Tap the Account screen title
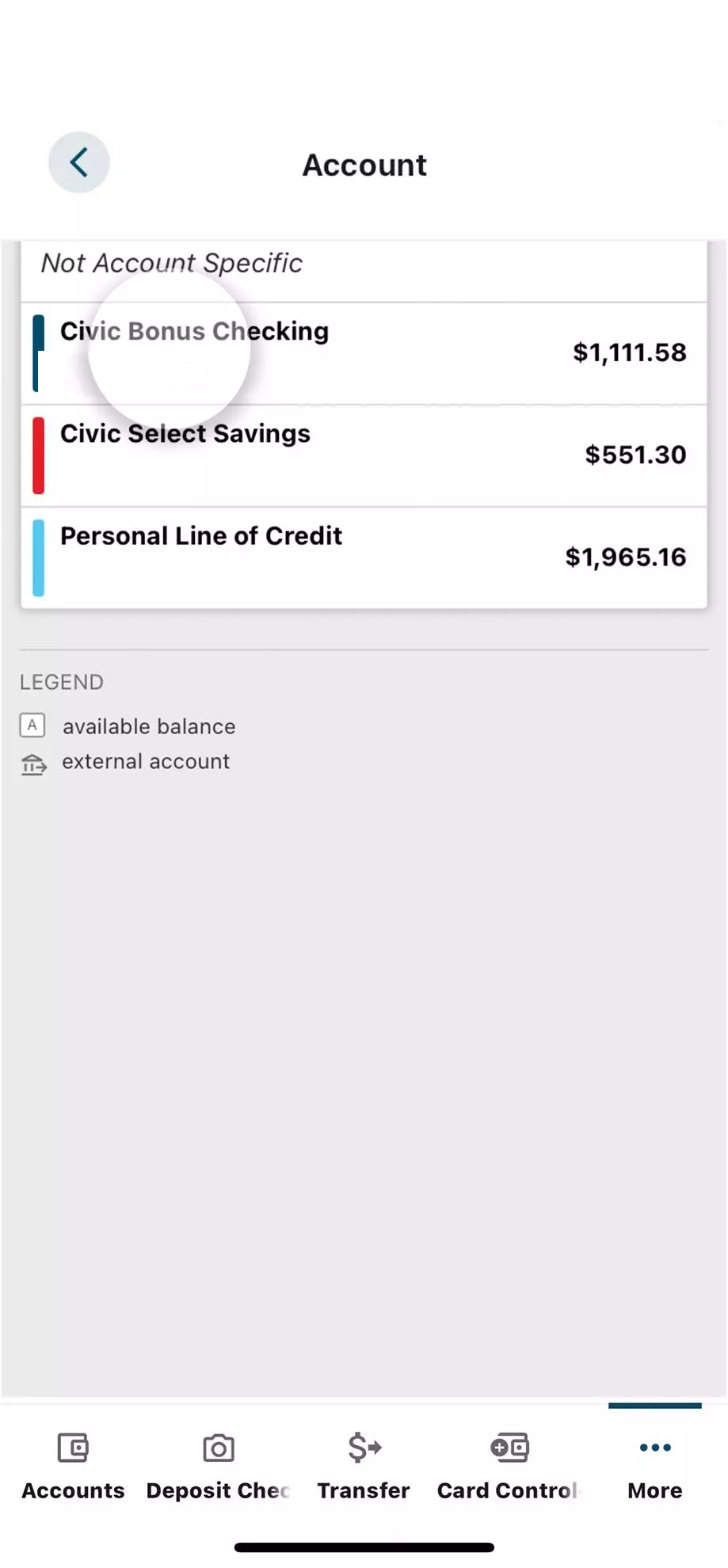 [x=364, y=165]
